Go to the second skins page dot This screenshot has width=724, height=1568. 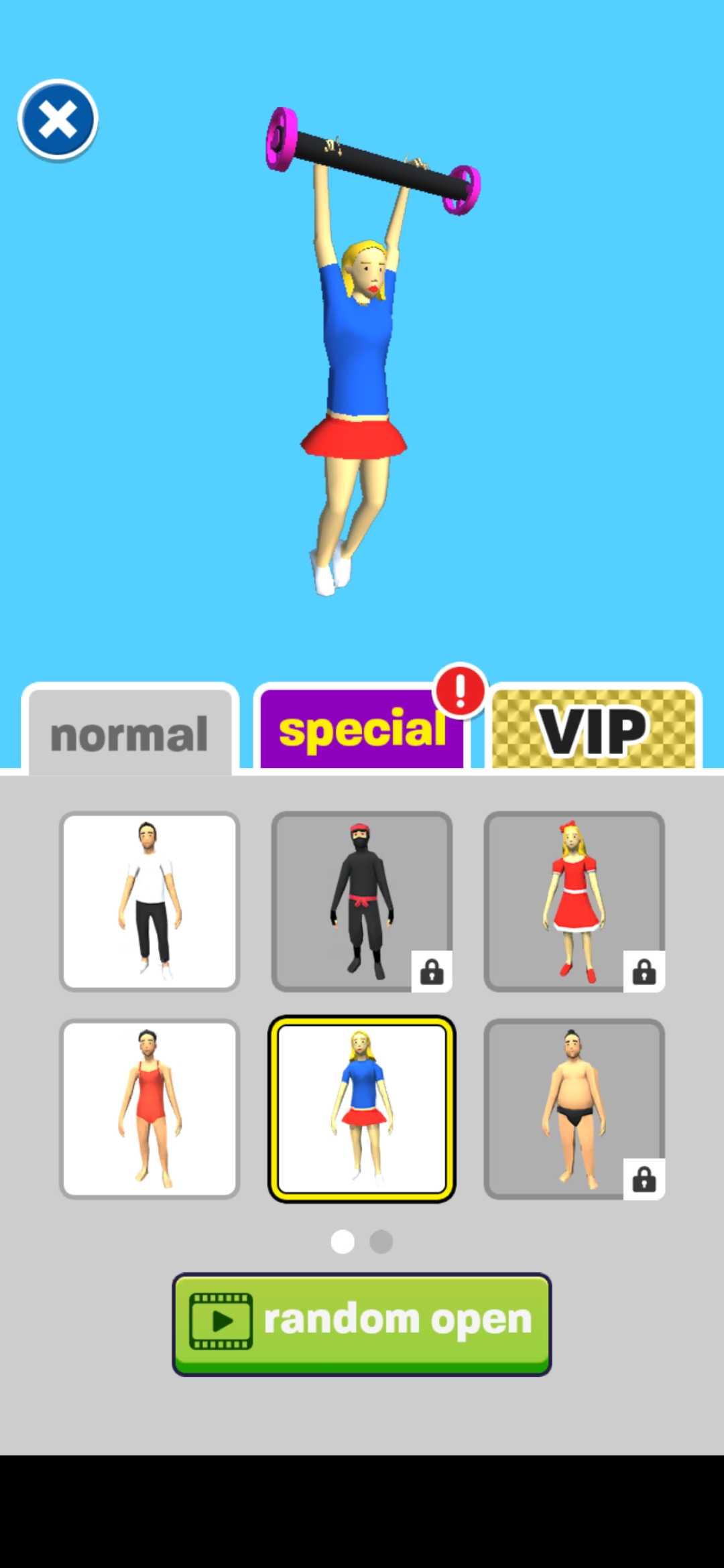[x=381, y=1242]
